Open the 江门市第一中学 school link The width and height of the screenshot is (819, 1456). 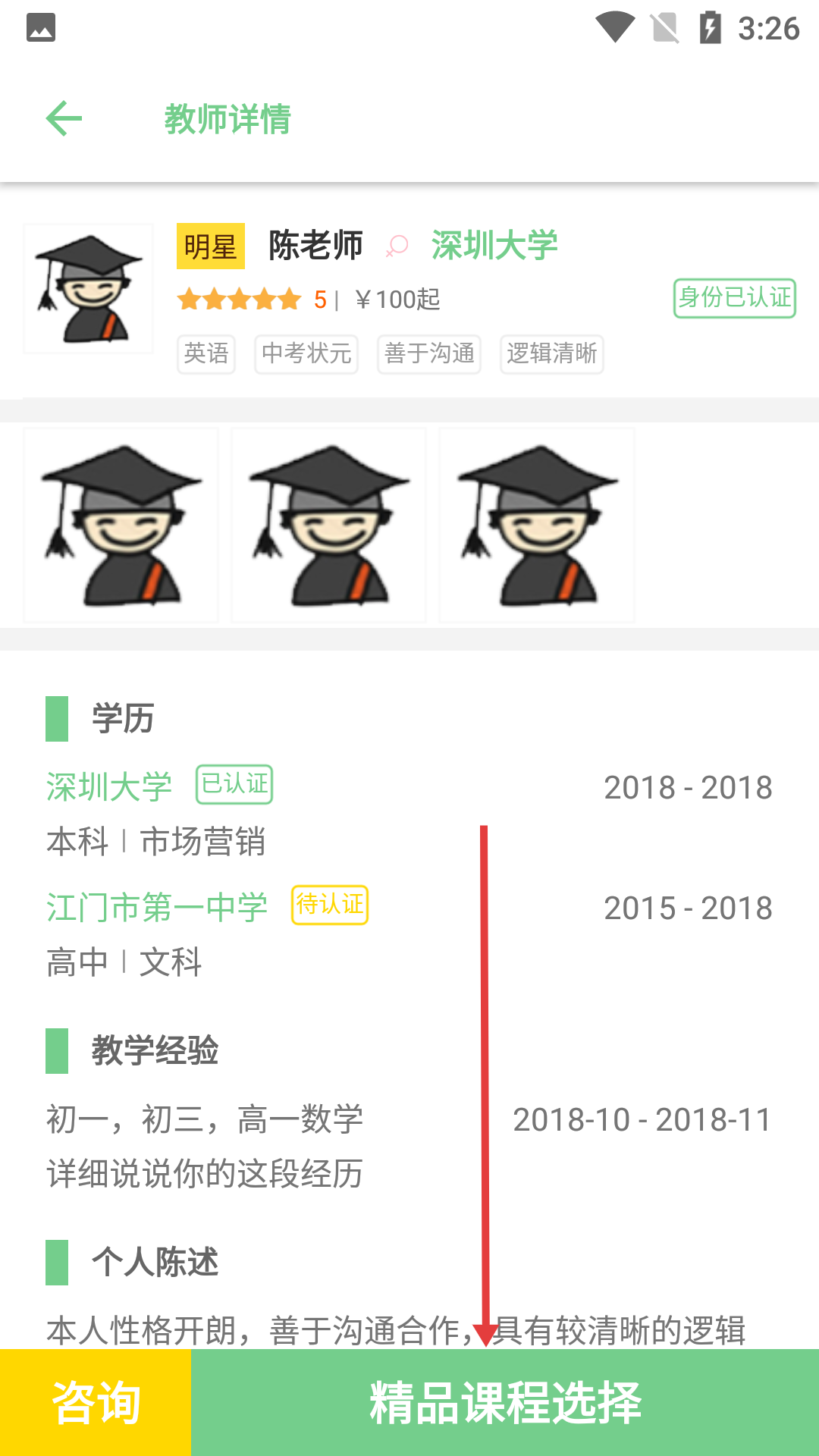point(157,908)
